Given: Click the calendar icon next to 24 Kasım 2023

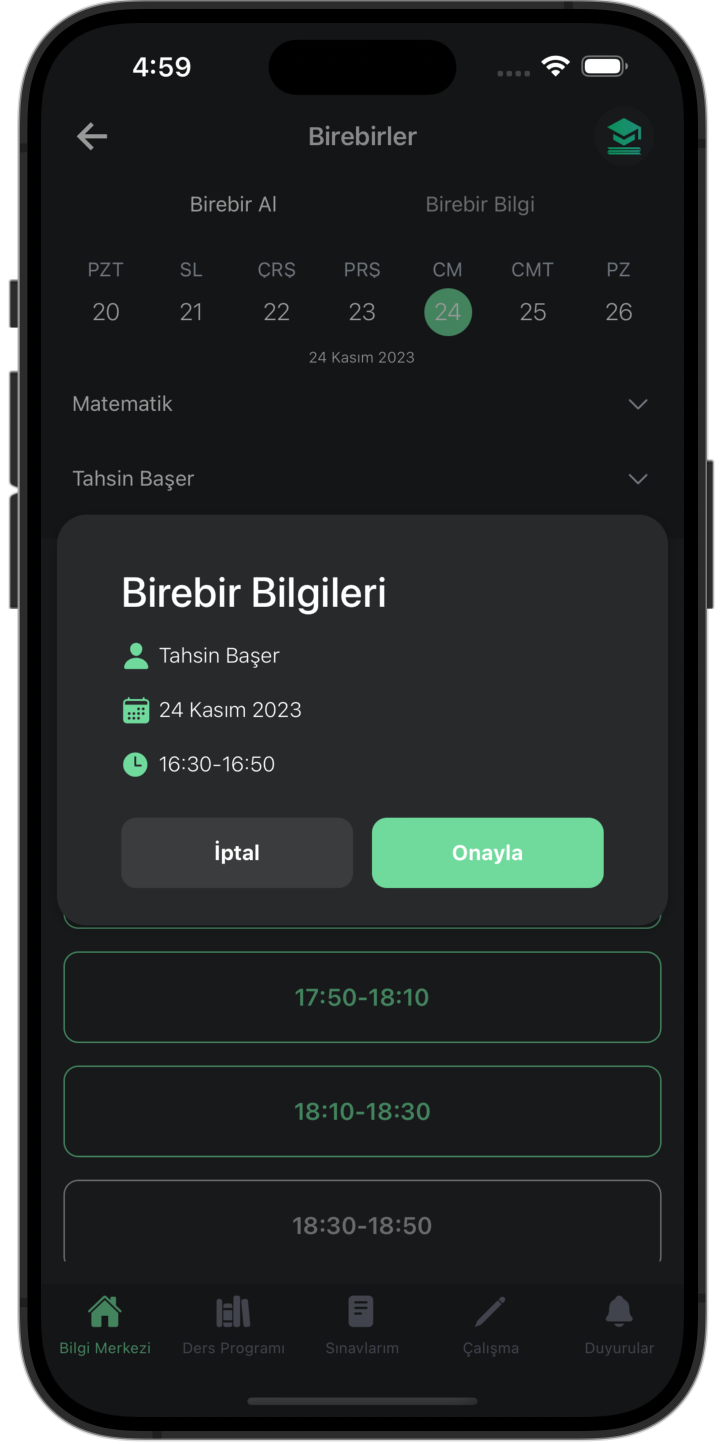Looking at the screenshot, I should (135, 709).
